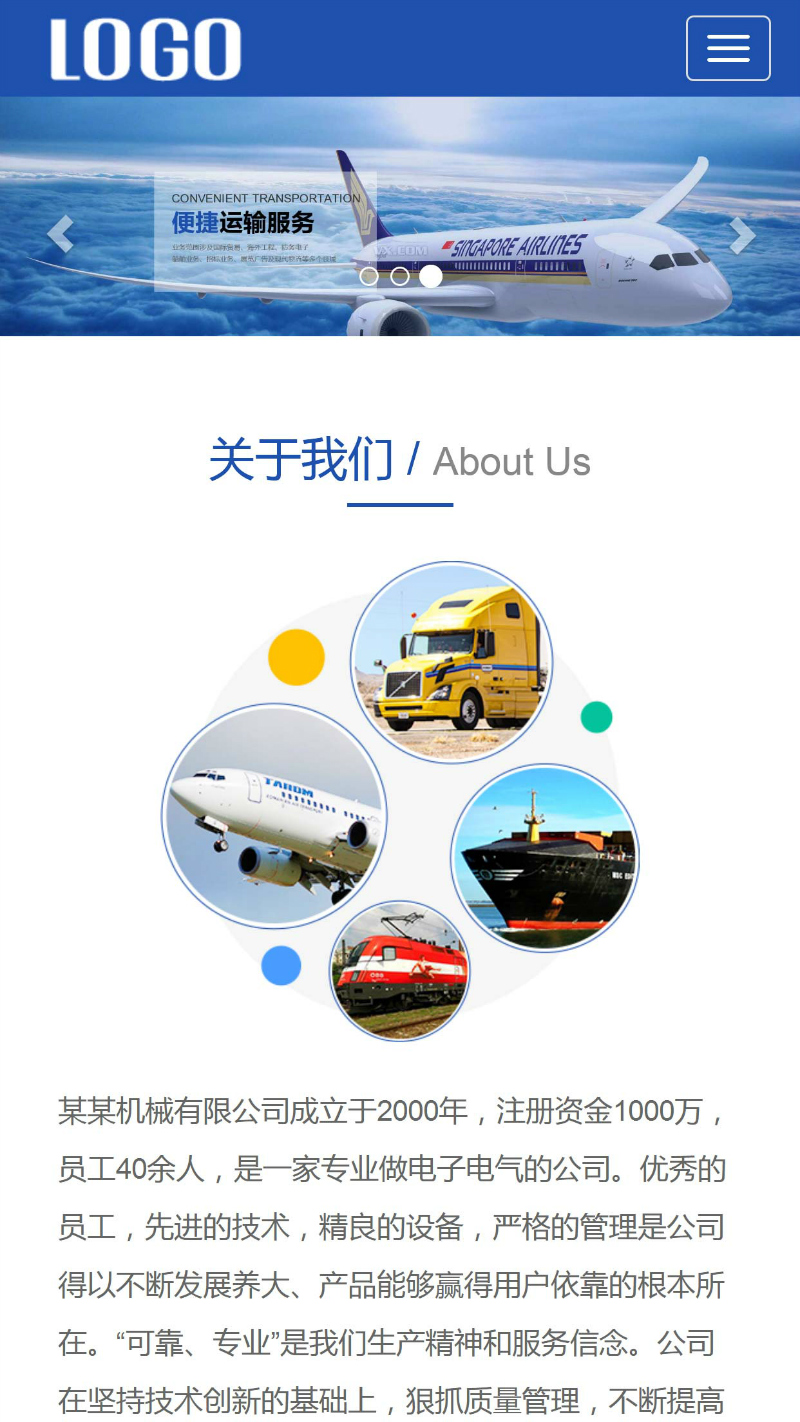
Task: Select the second carousel indicator dot
Action: tap(400, 276)
